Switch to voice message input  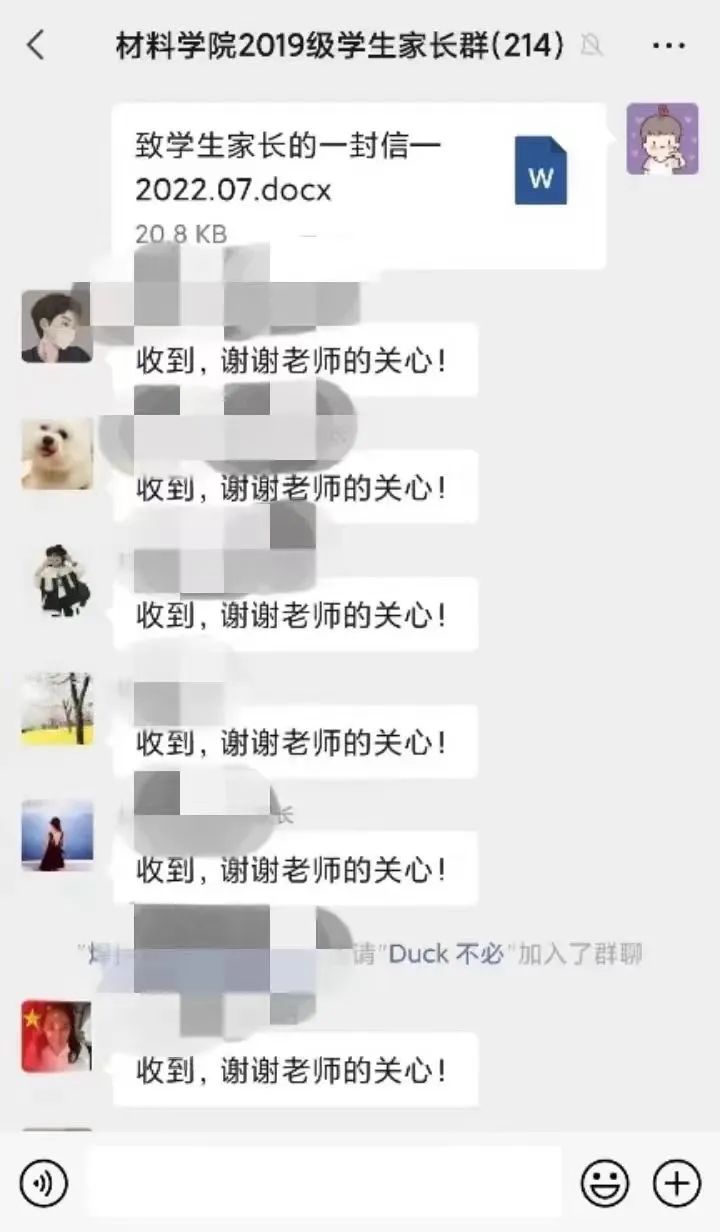coord(43,1184)
